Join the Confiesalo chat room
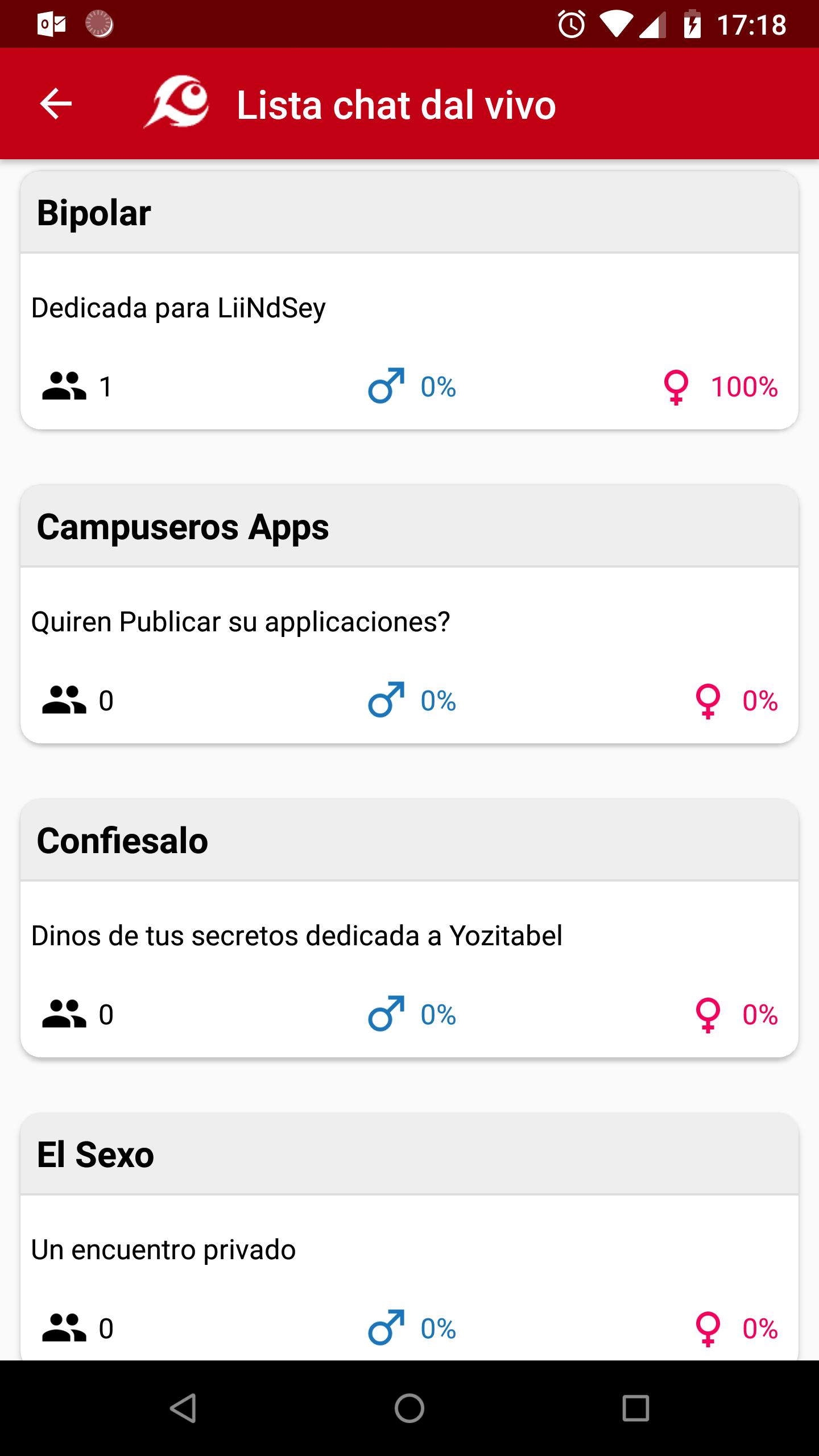 point(409,928)
